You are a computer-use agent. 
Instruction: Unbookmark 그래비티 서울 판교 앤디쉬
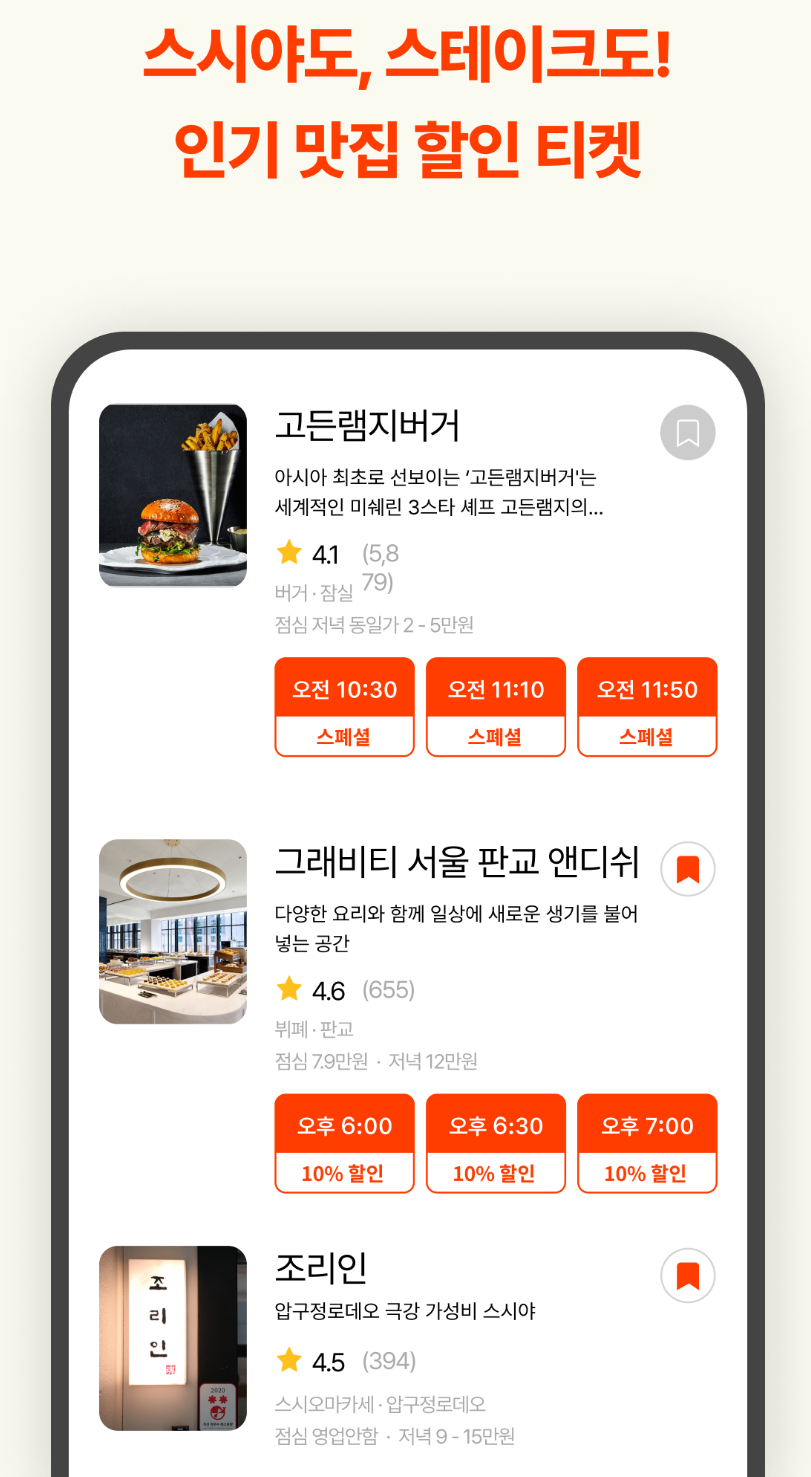tap(687, 870)
